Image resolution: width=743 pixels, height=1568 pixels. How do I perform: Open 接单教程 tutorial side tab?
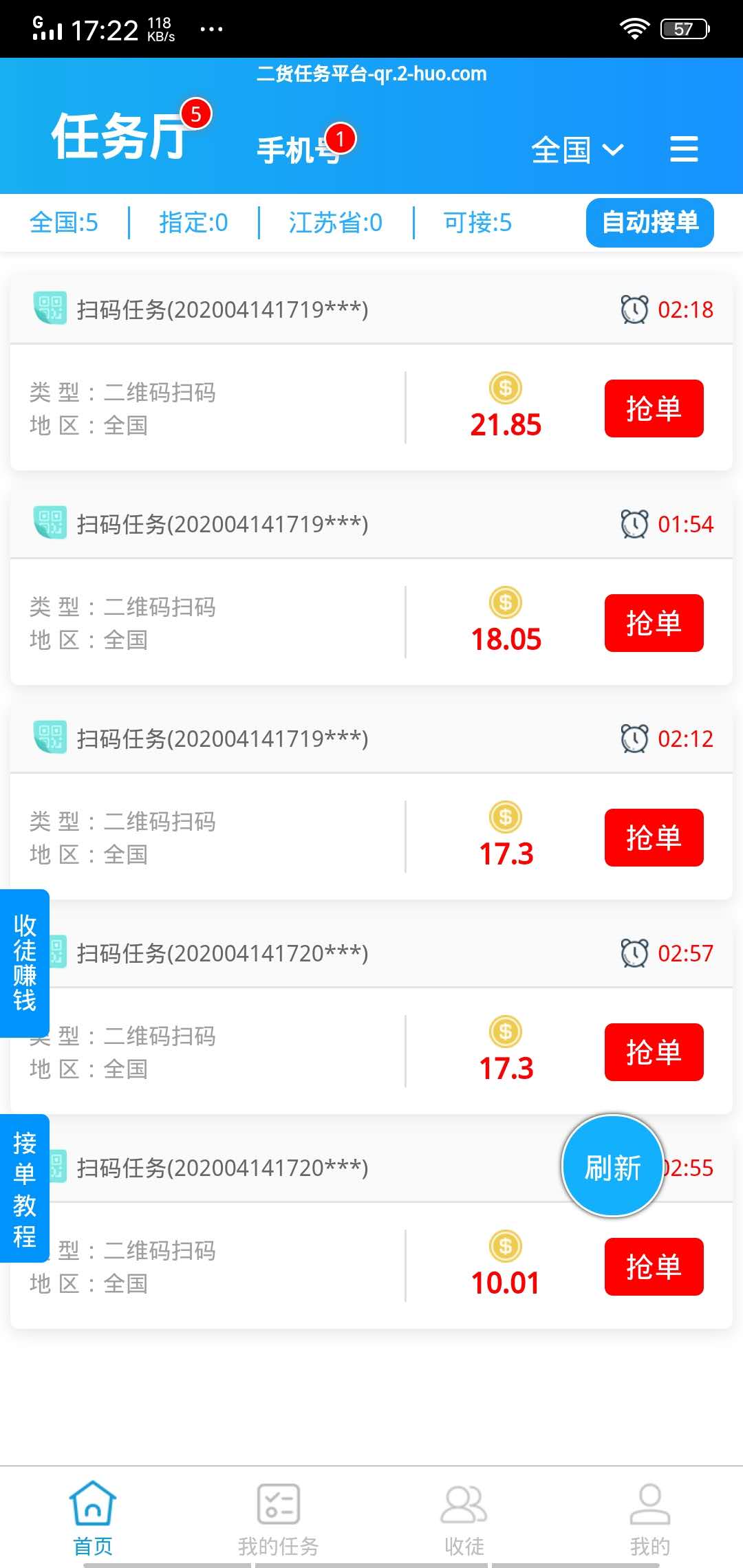[25, 1188]
